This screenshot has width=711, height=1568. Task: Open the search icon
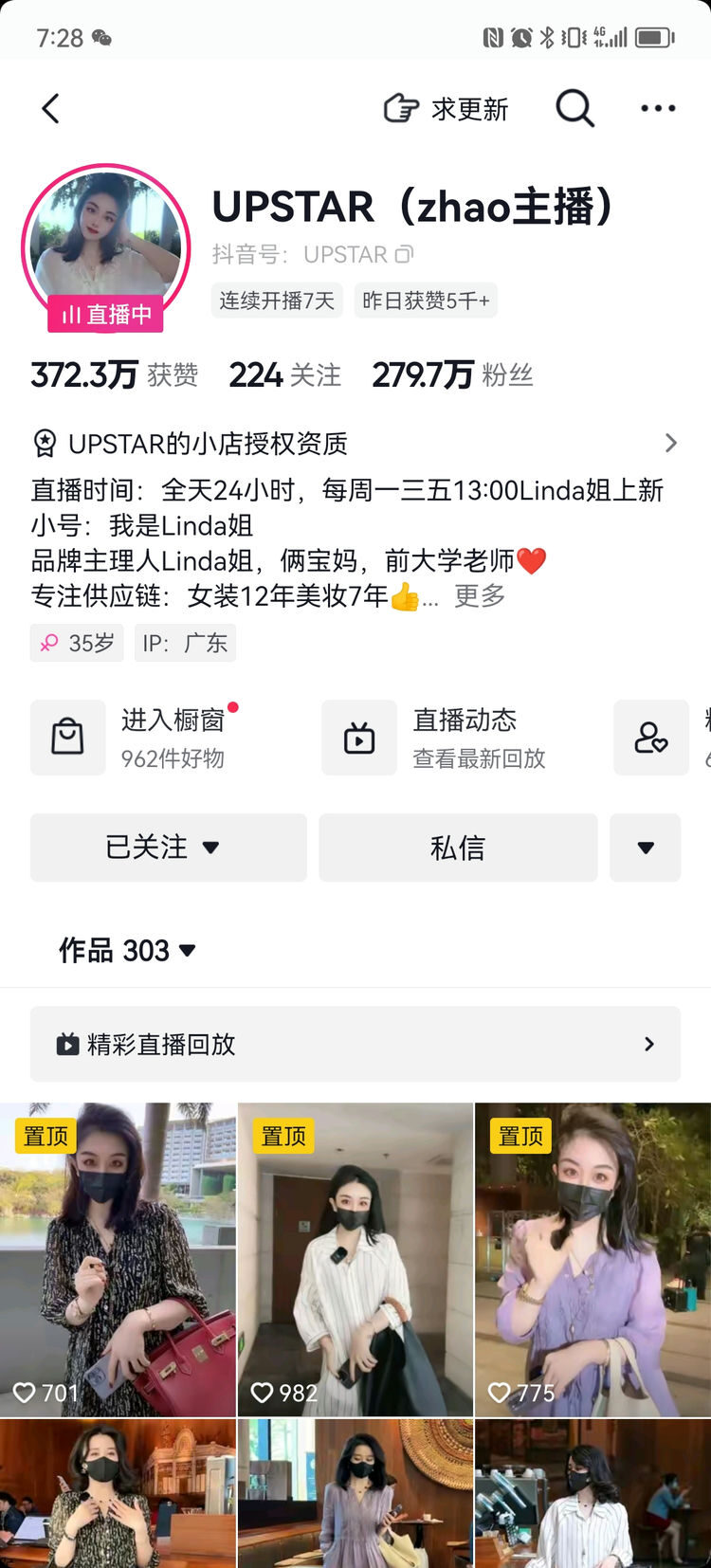pos(574,108)
